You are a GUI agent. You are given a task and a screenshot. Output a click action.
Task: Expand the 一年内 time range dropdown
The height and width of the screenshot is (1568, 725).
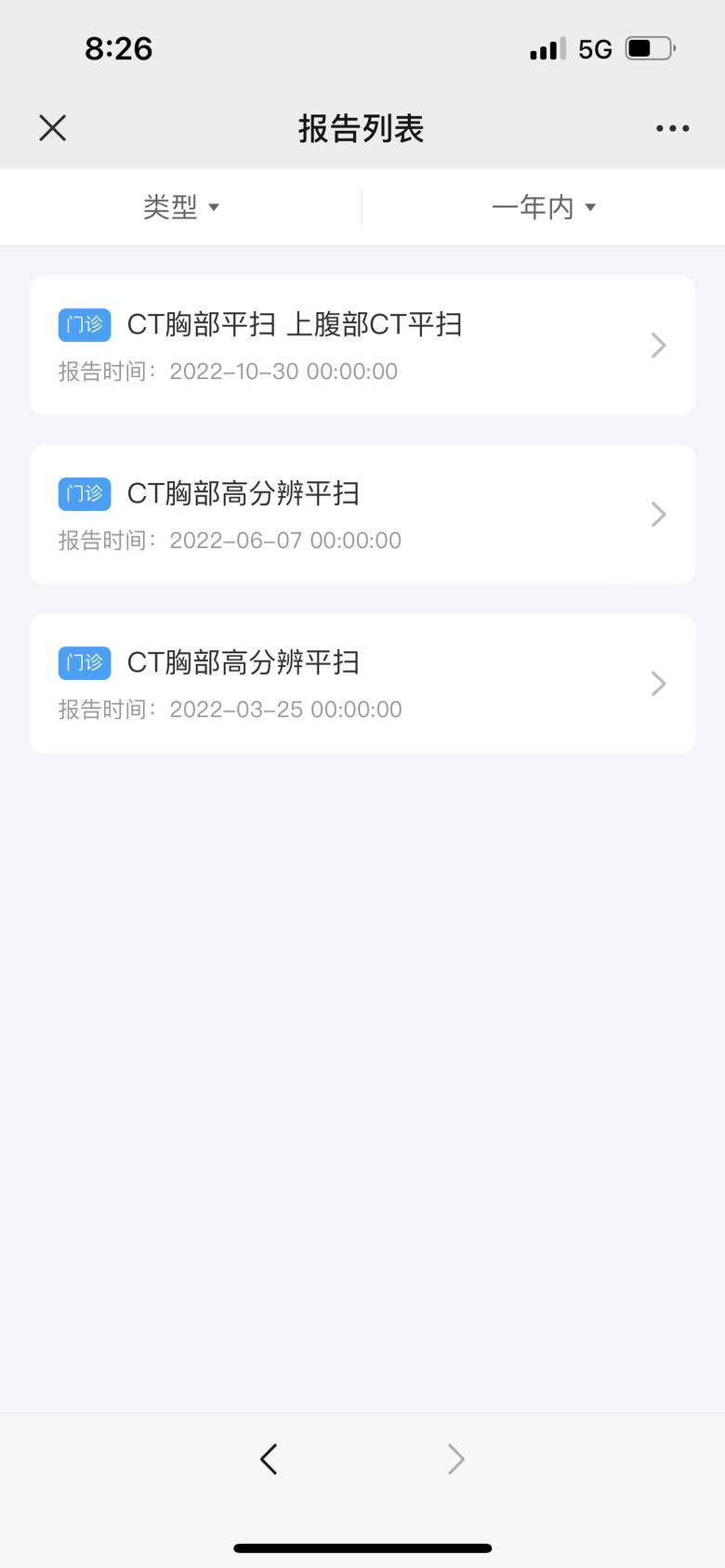coord(544,207)
